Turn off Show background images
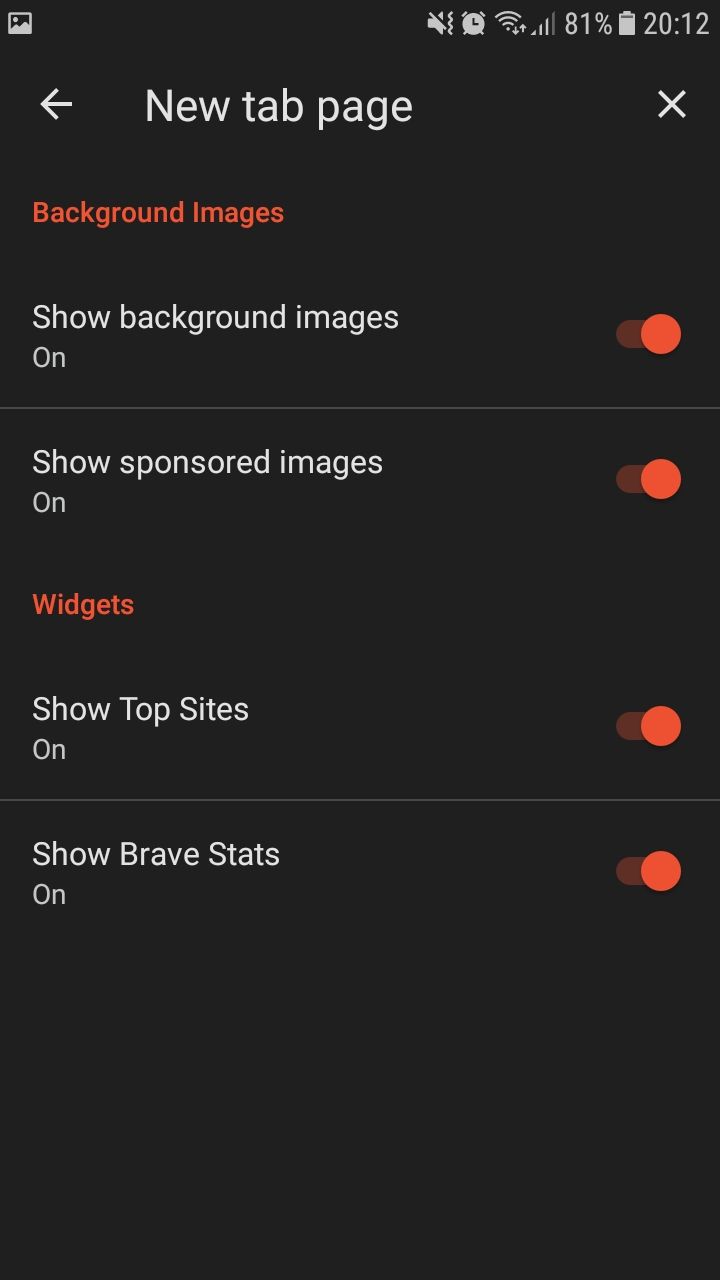 point(648,334)
